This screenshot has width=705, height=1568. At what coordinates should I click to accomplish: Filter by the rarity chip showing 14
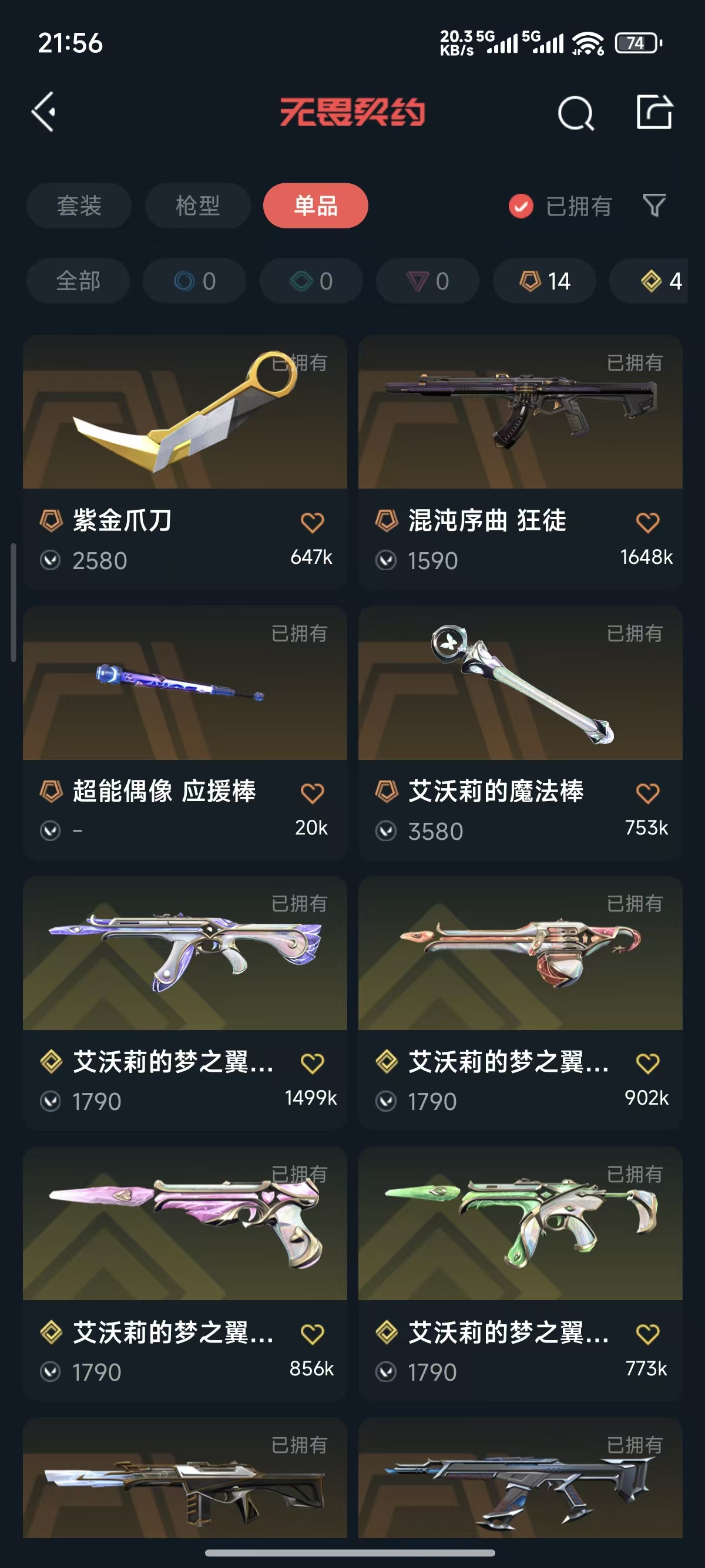(x=544, y=281)
